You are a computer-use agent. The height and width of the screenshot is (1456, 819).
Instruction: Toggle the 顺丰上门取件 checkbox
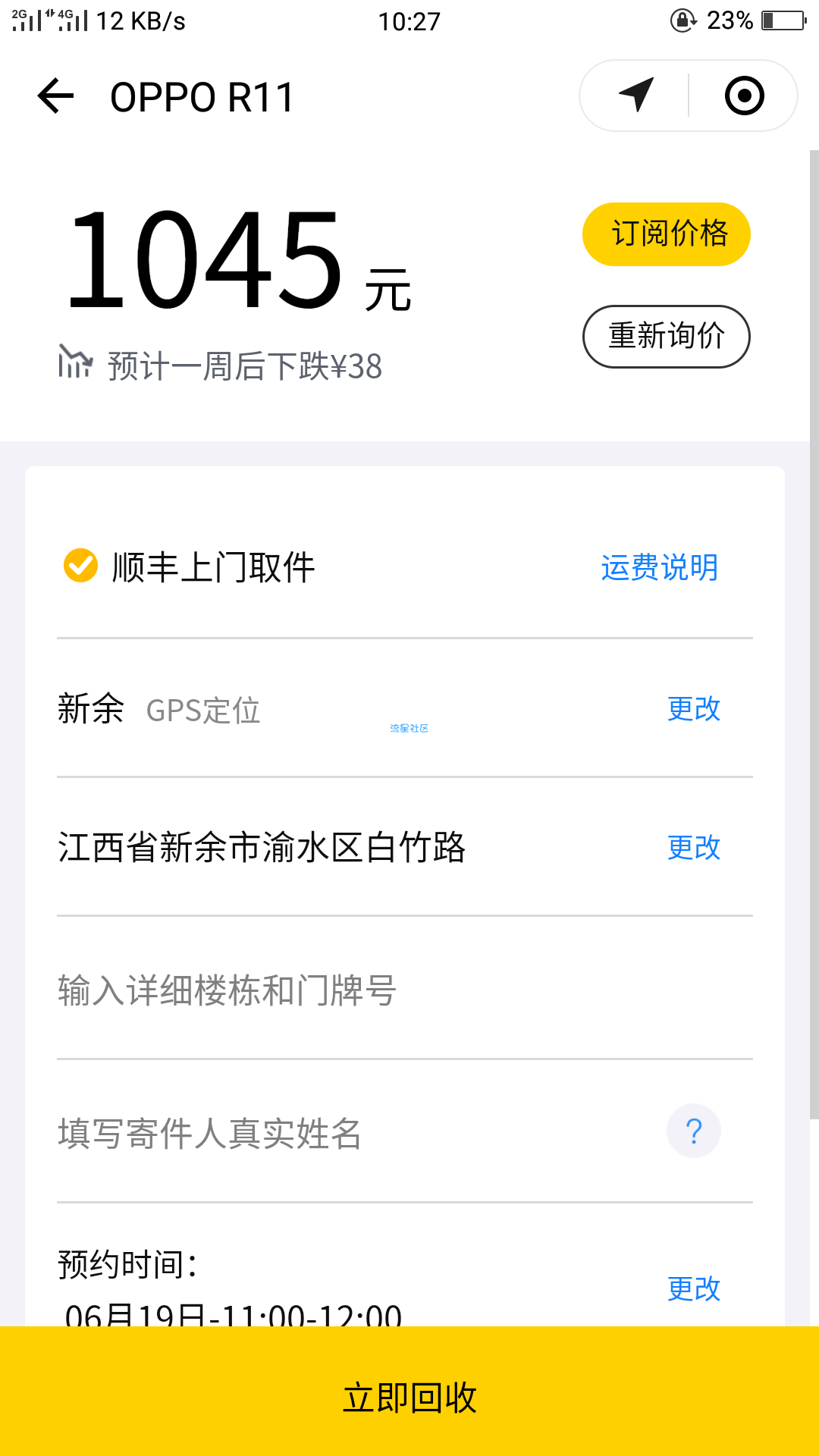coord(80,566)
